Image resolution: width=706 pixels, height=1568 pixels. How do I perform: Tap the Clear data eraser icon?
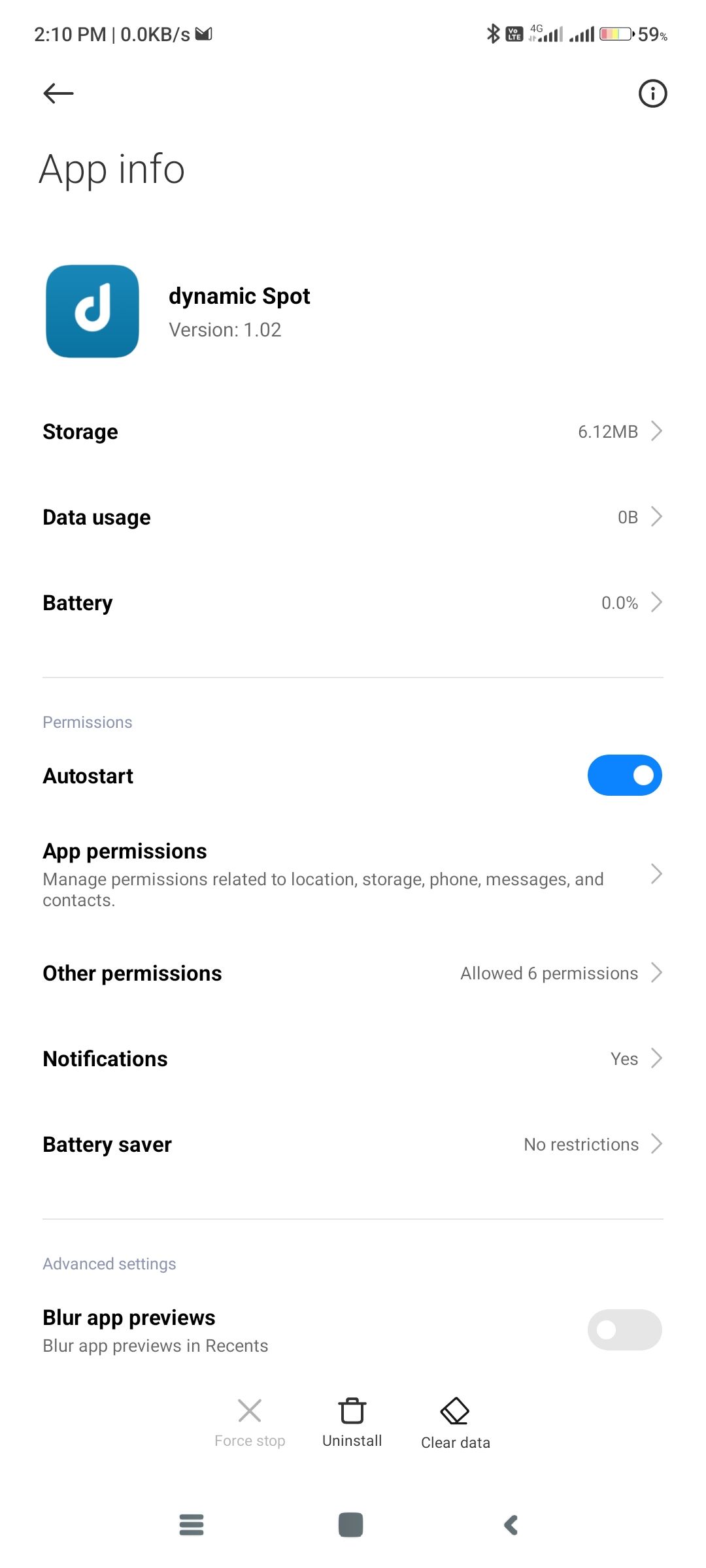[454, 1410]
